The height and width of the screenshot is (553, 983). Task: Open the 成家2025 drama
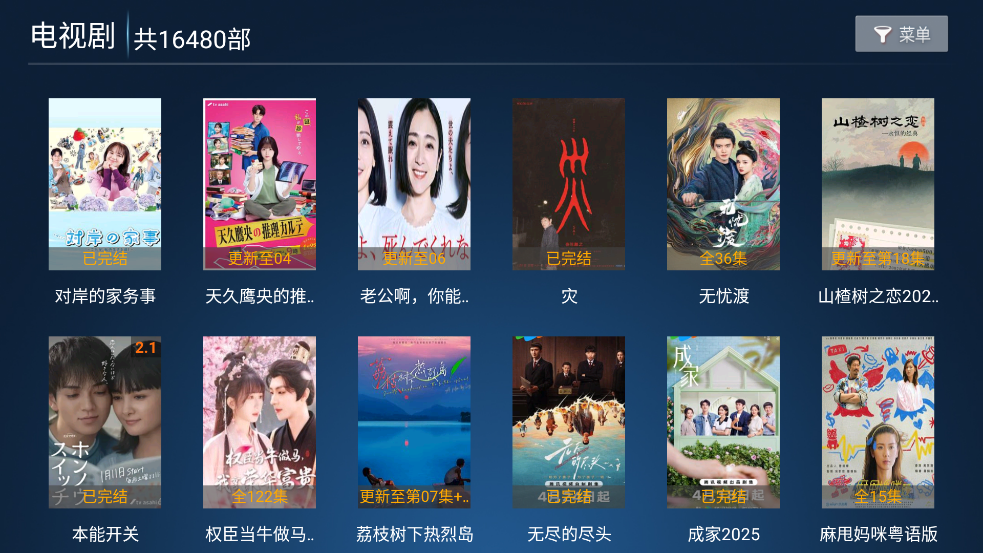(x=723, y=422)
